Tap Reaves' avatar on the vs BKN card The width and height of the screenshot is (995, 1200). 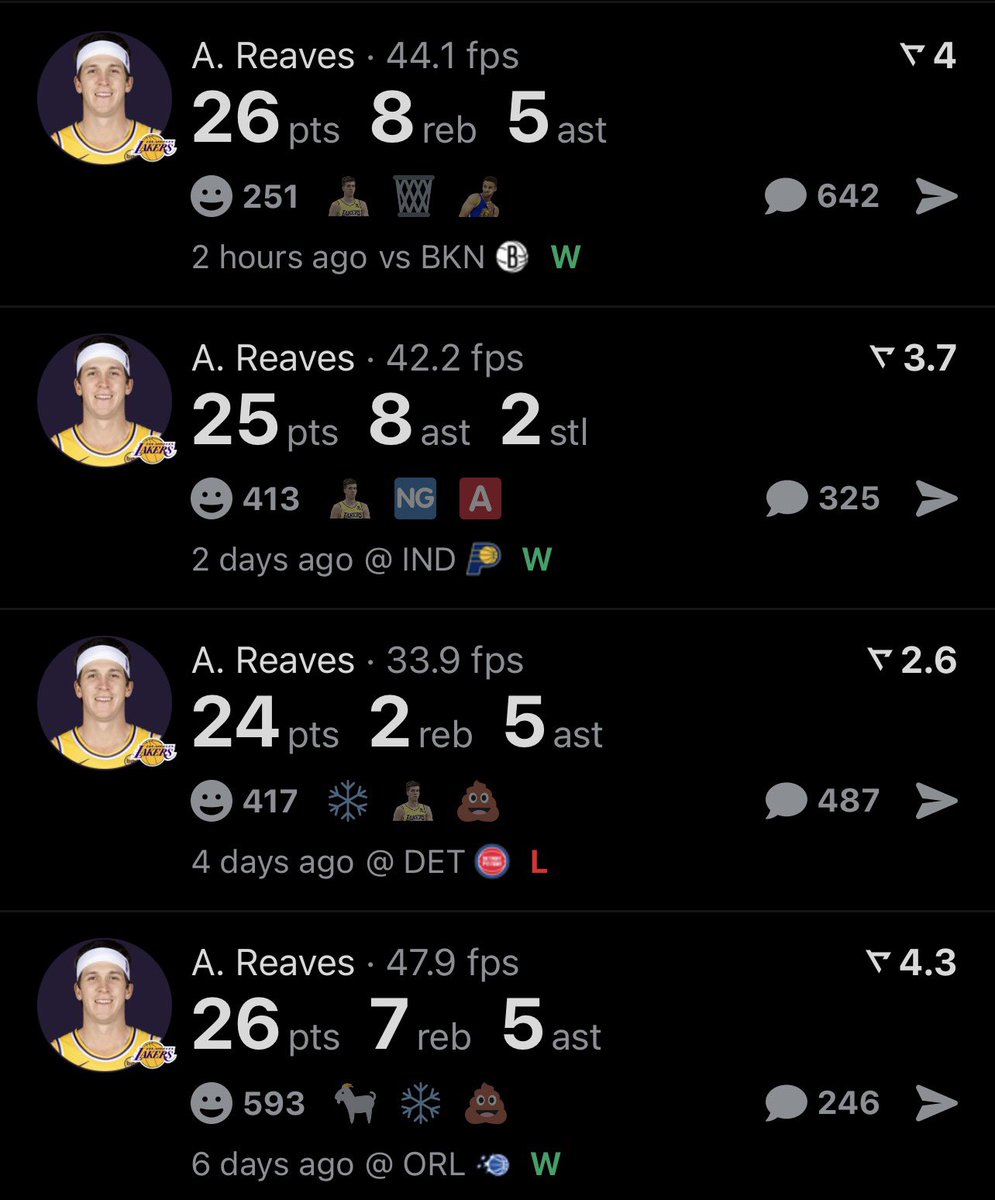(105, 98)
